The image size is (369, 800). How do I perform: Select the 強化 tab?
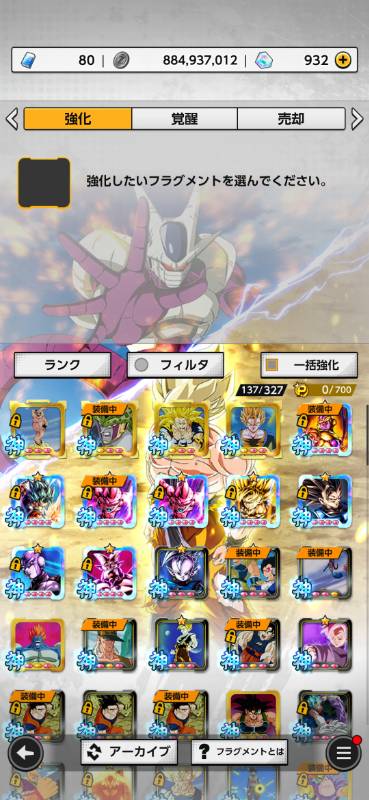pyautogui.click(x=78, y=119)
